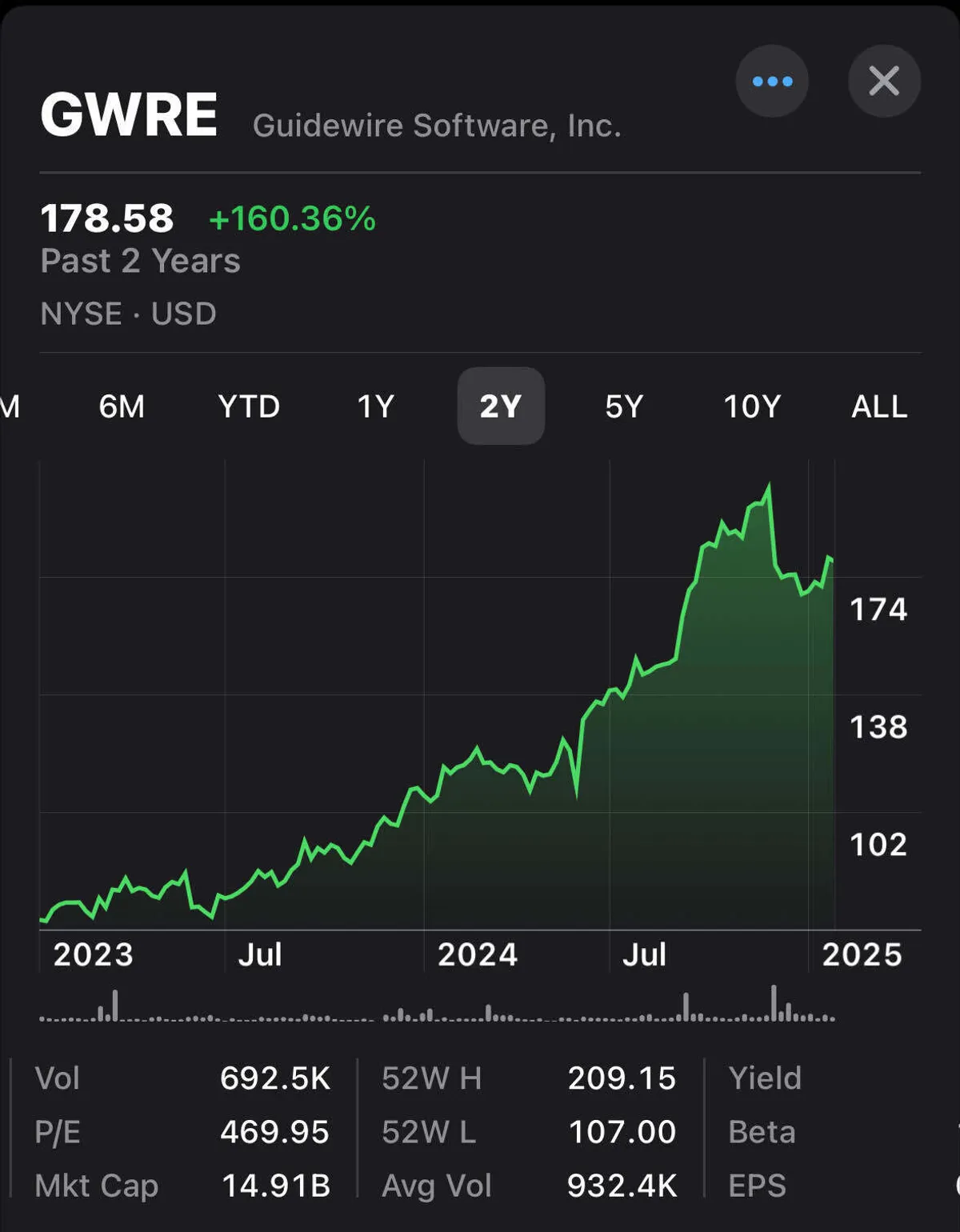Select the YTD chart range
This screenshot has height=1232, width=960.
point(249,406)
